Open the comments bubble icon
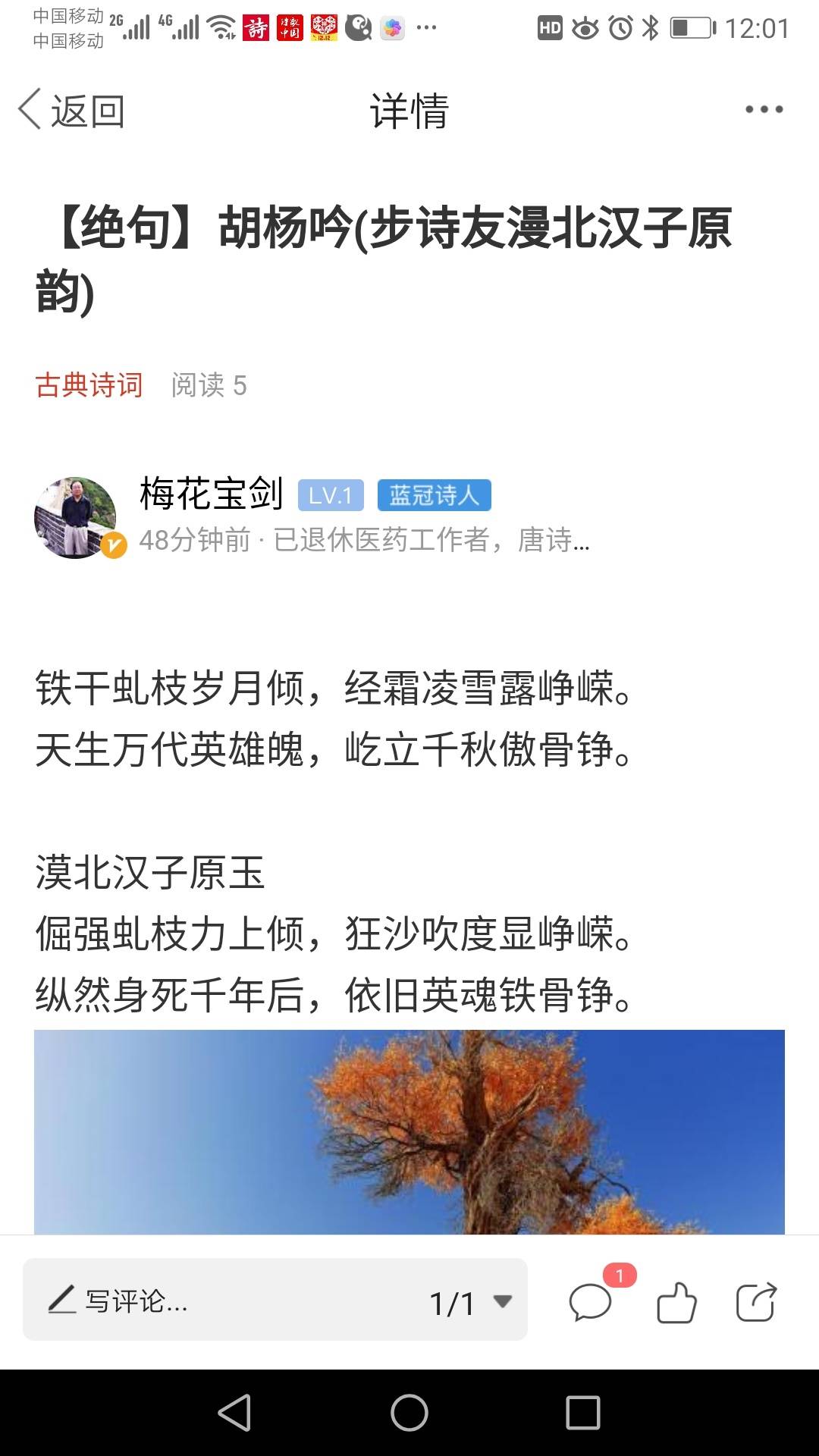The image size is (819, 1456). coord(591,1302)
